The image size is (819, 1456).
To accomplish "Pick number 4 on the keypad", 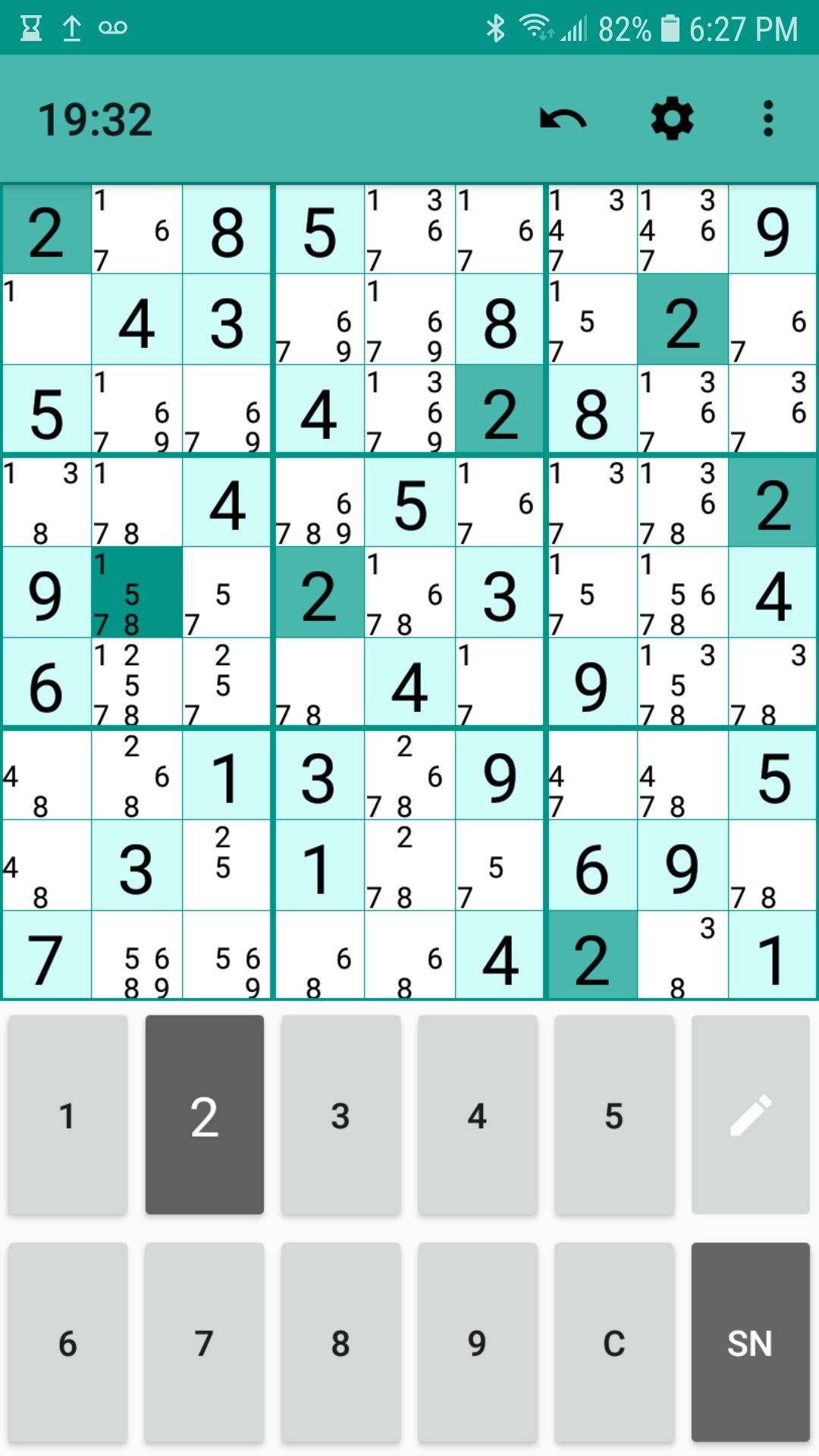I will click(x=477, y=1115).
